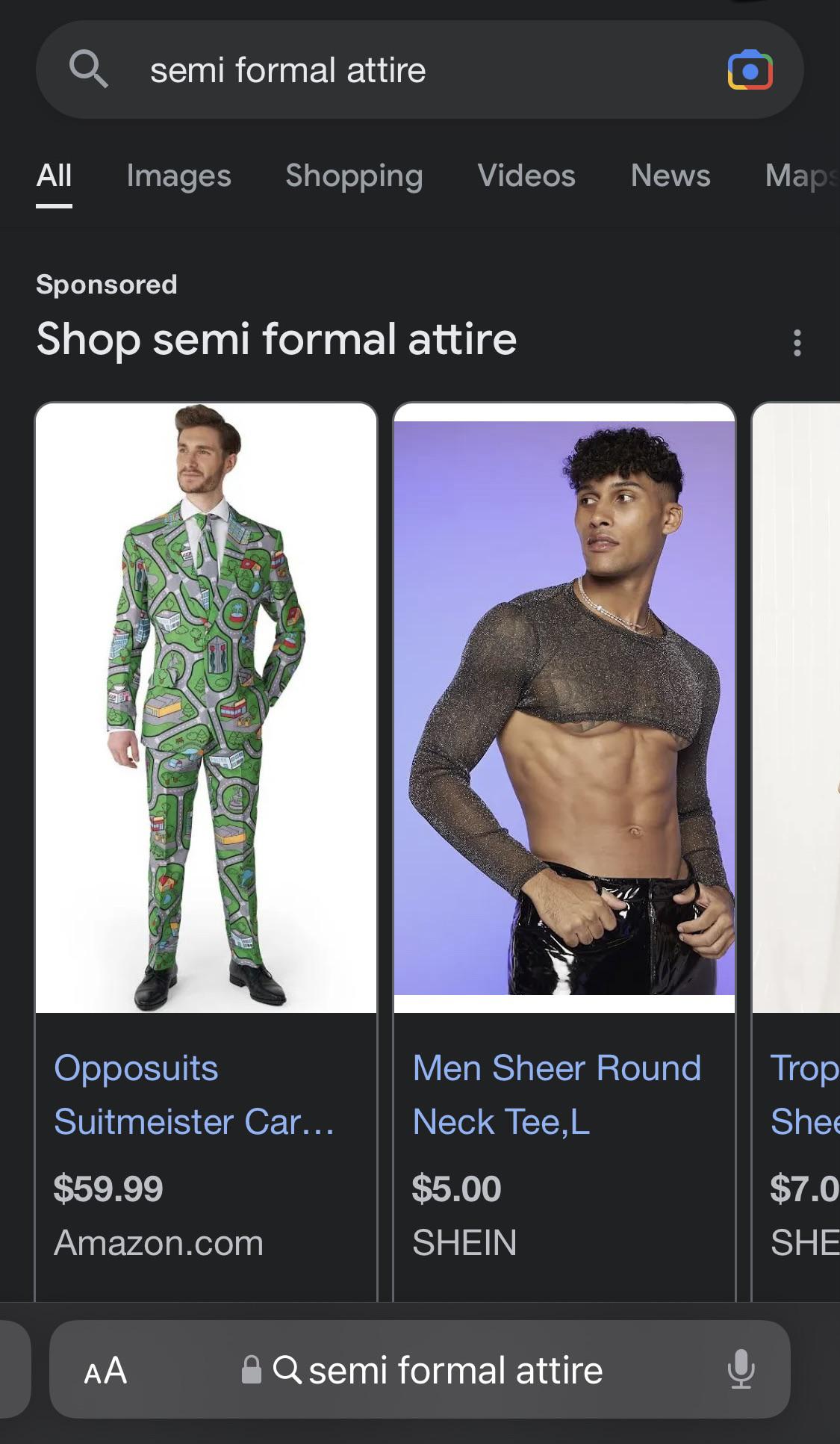Viewport: 840px width, 1444px height.
Task: Start voice search with the microphone
Action: [x=741, y=1370]
